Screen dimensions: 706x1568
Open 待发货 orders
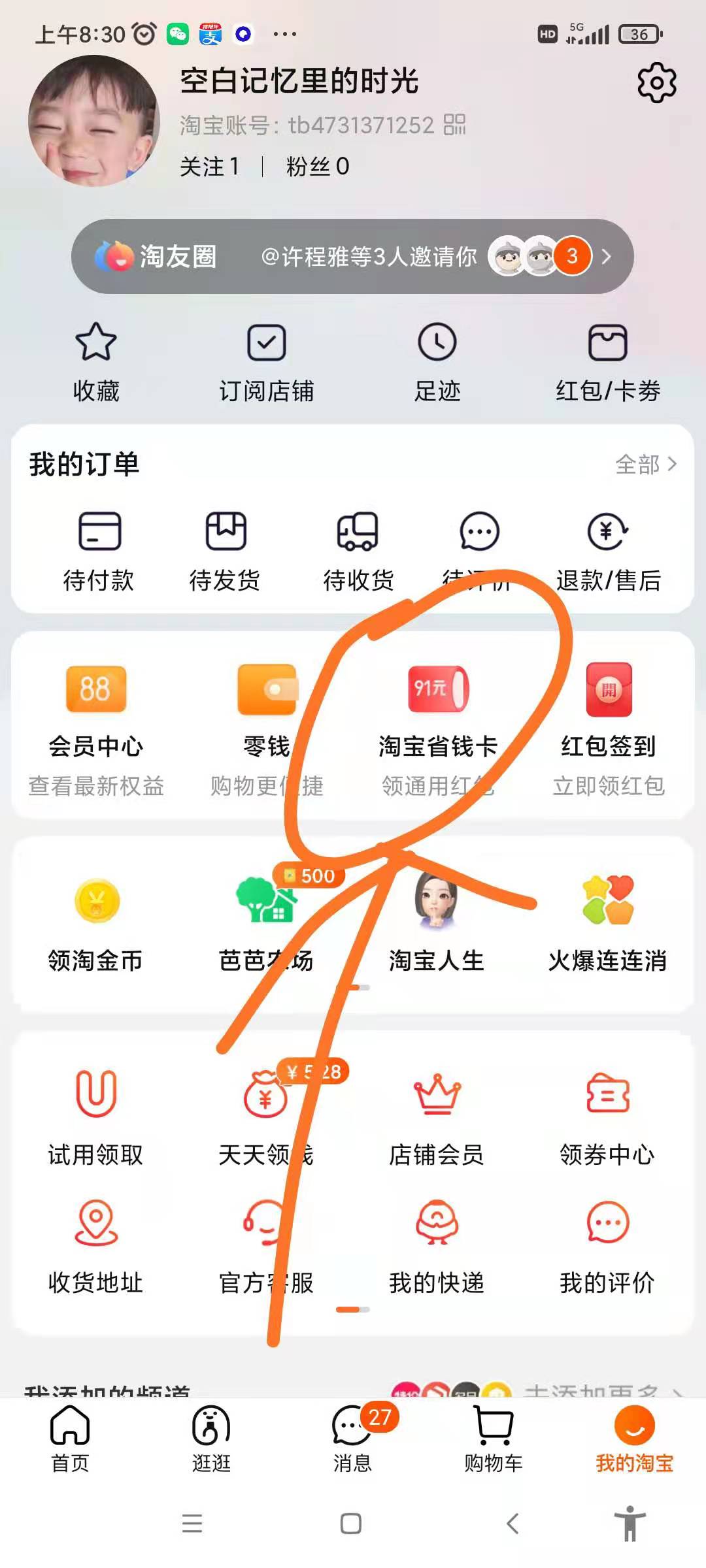click(225, 551)
